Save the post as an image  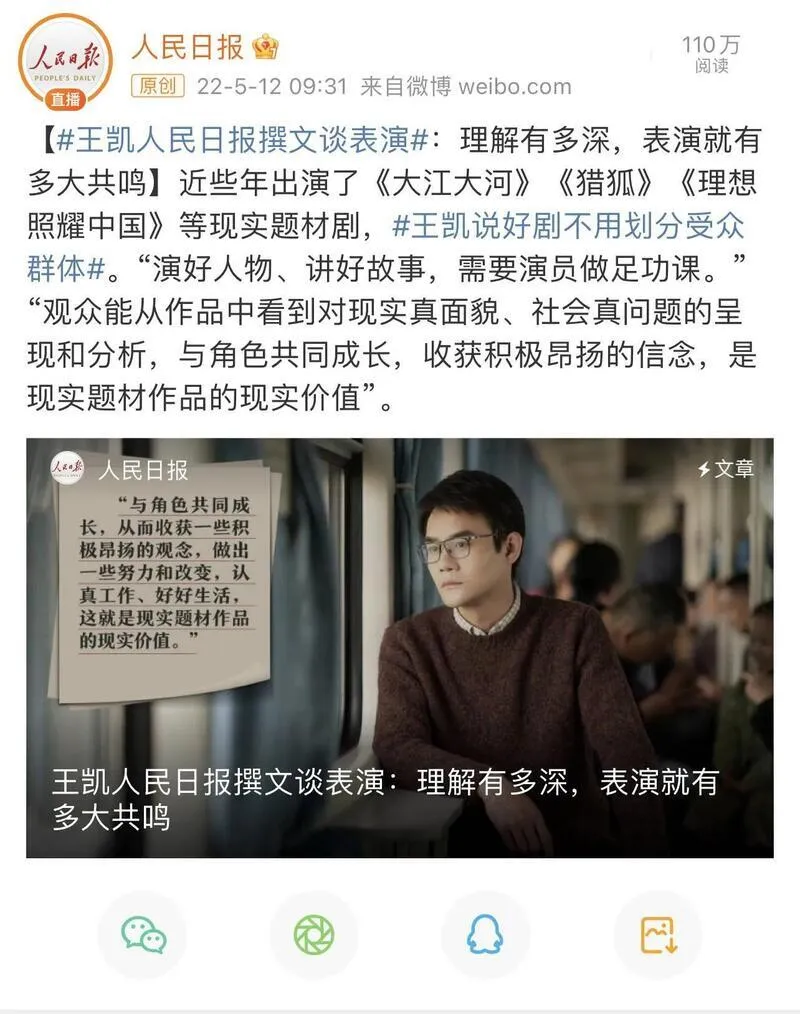(658, 934)
